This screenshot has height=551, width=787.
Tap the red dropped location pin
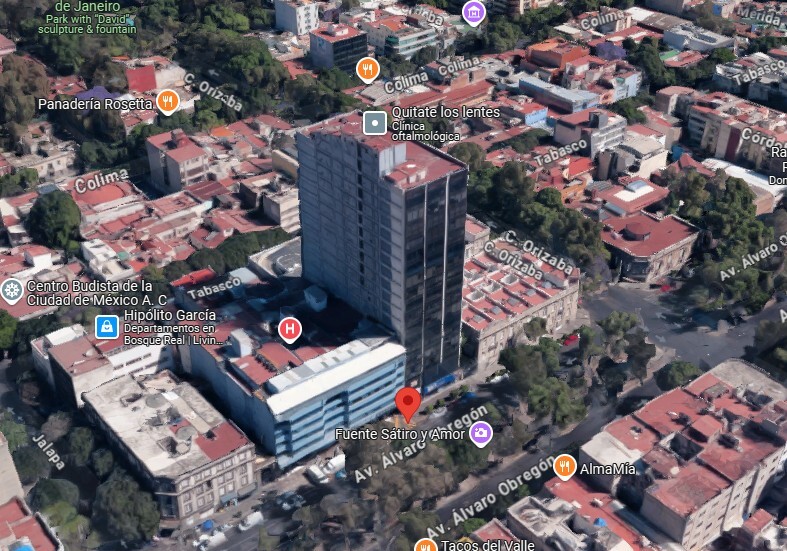407,404
